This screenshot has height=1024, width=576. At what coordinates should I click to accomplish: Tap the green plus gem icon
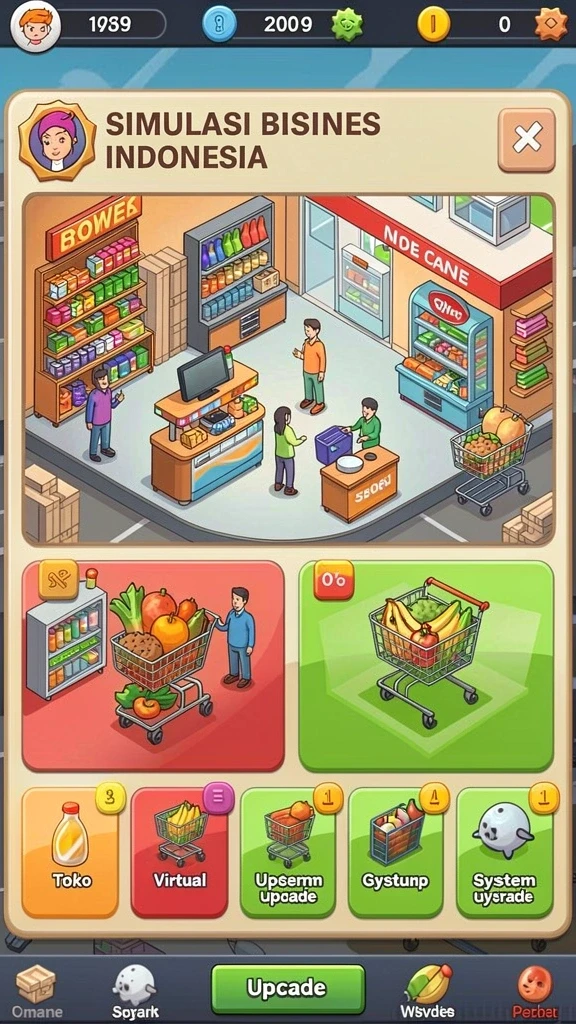346,25
